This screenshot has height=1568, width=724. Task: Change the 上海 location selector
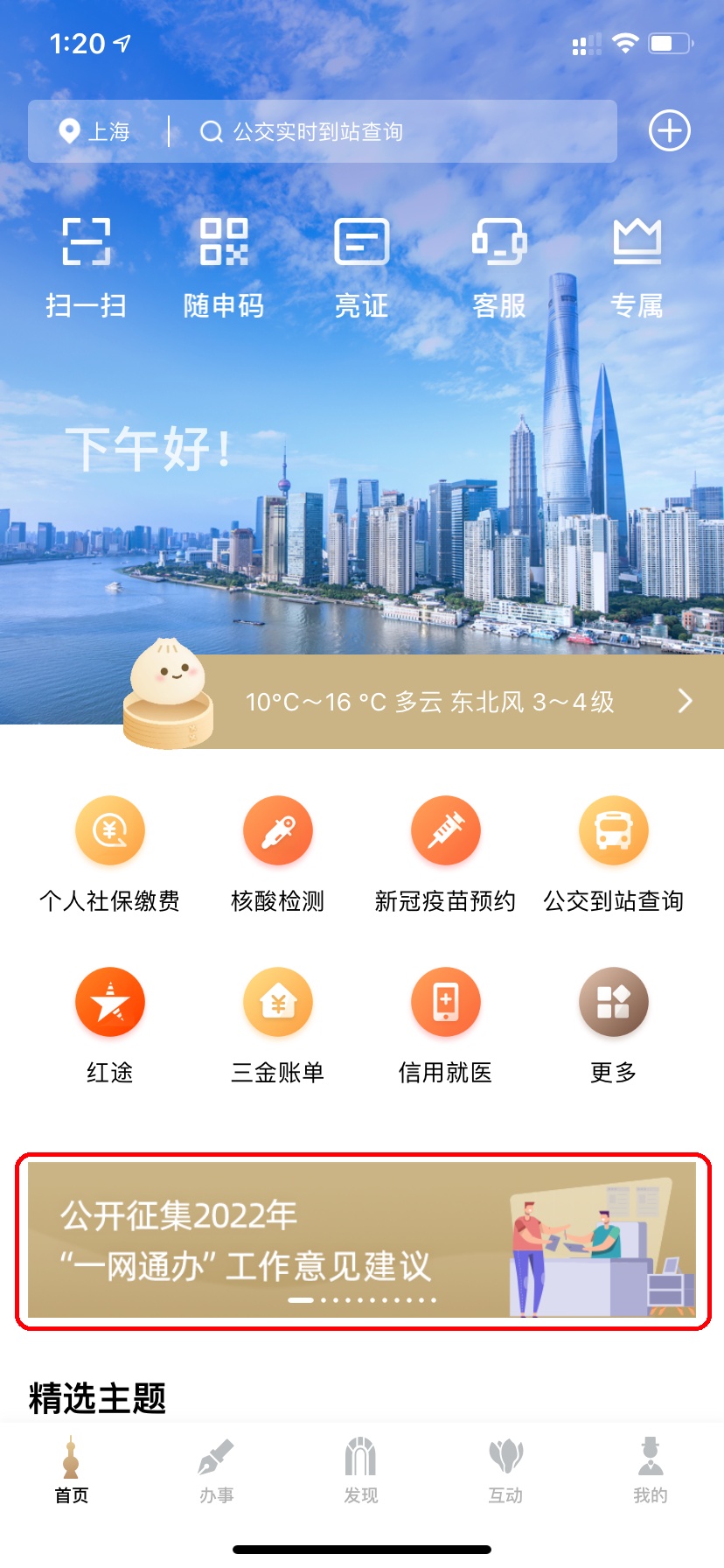click(94, 132)
